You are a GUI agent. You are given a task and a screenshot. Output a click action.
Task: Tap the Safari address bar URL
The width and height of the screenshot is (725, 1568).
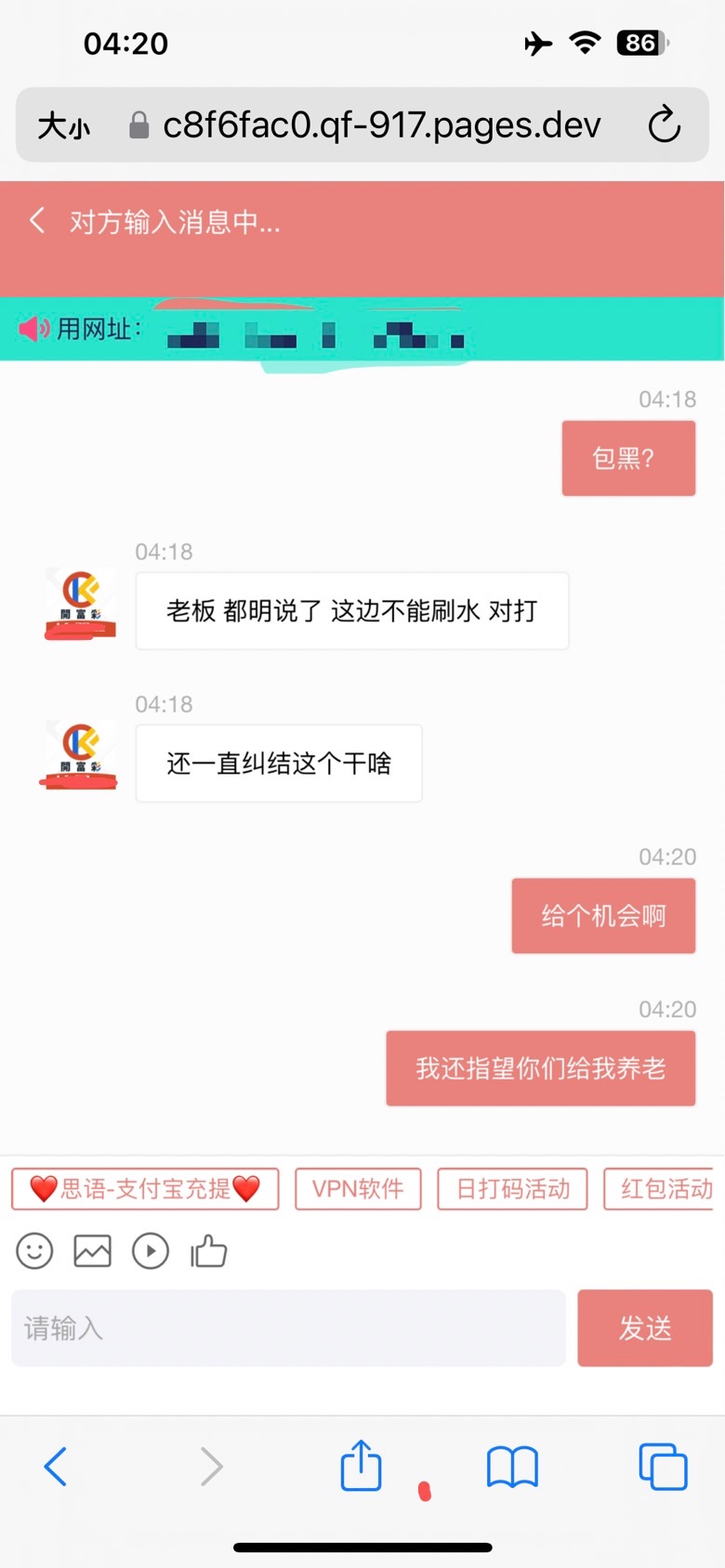381,125
